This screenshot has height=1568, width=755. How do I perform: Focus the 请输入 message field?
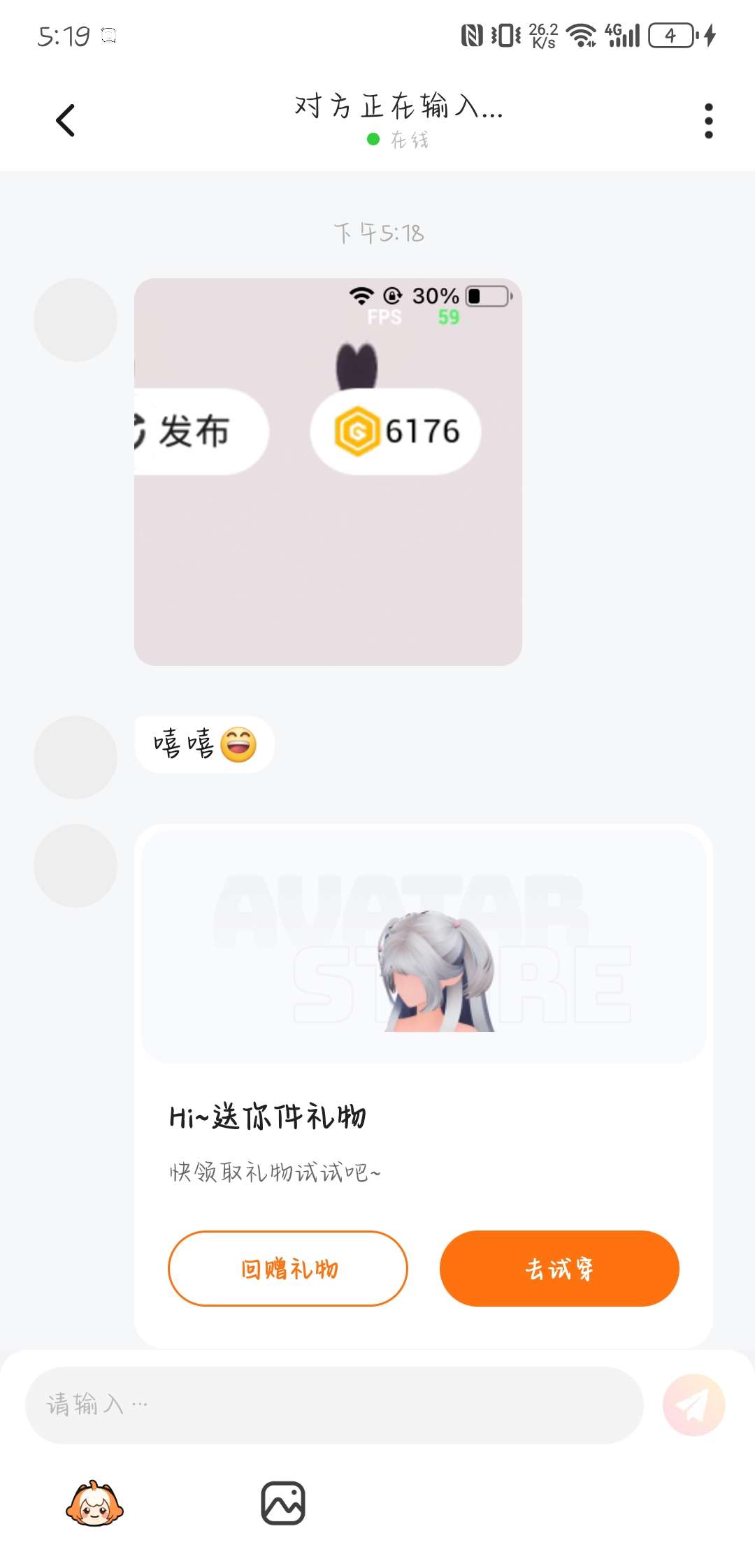point(334,1405)
